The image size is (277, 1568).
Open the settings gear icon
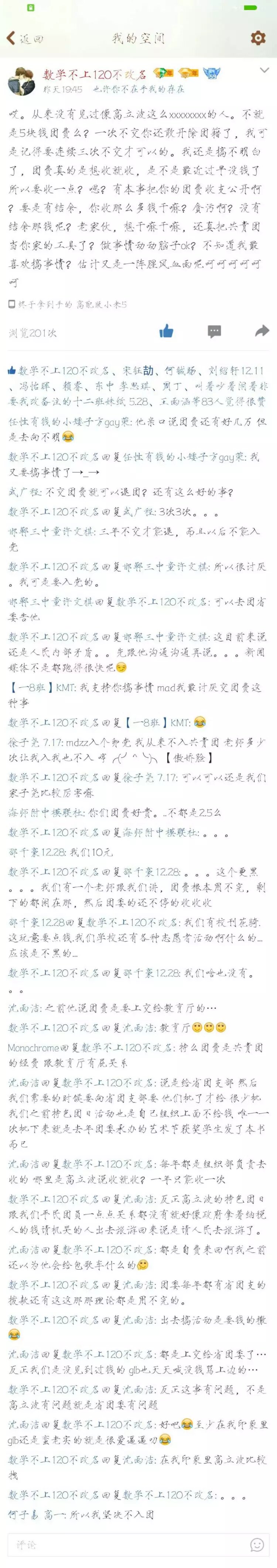click(x=258, y=38)
